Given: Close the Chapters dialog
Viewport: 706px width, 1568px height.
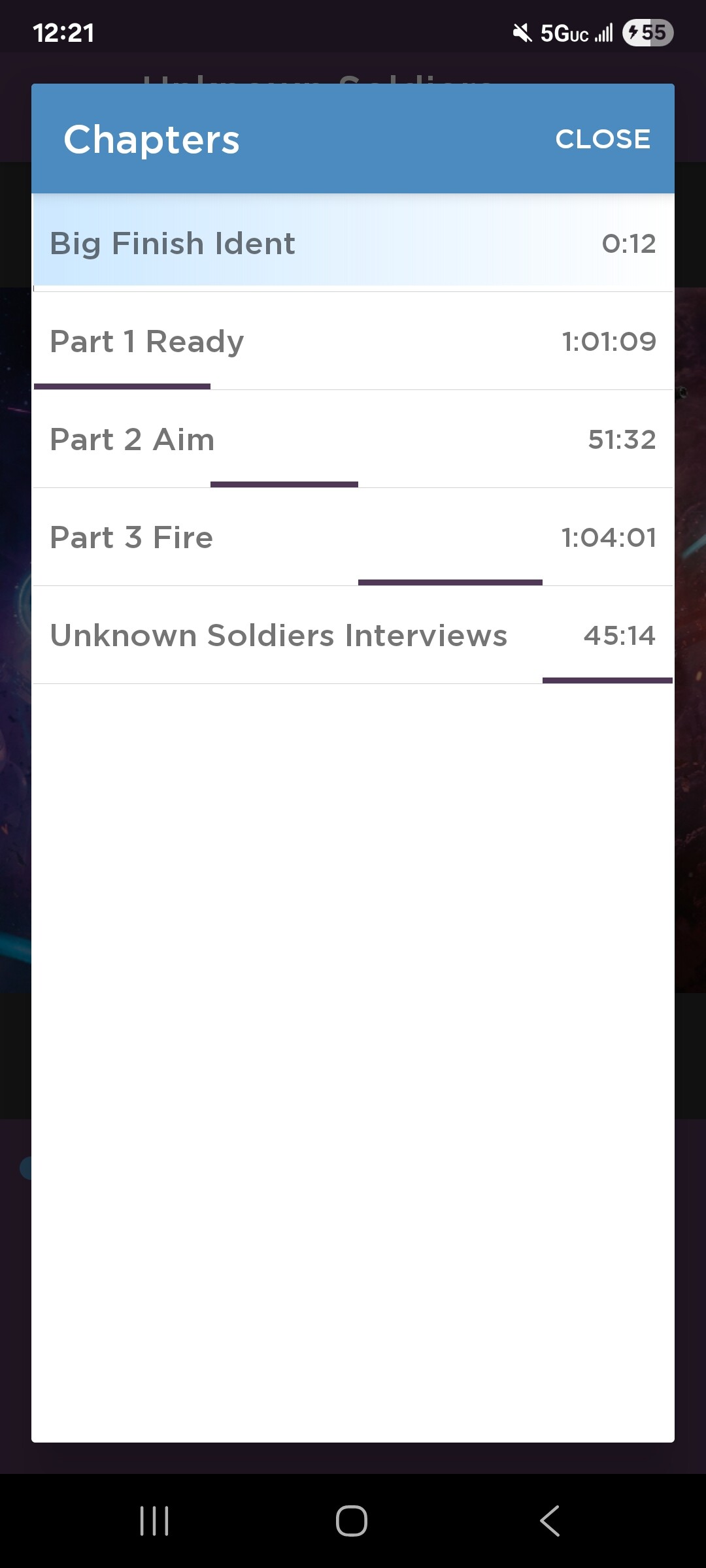Looking at the screenshot, I should click(x=603, y=139).
